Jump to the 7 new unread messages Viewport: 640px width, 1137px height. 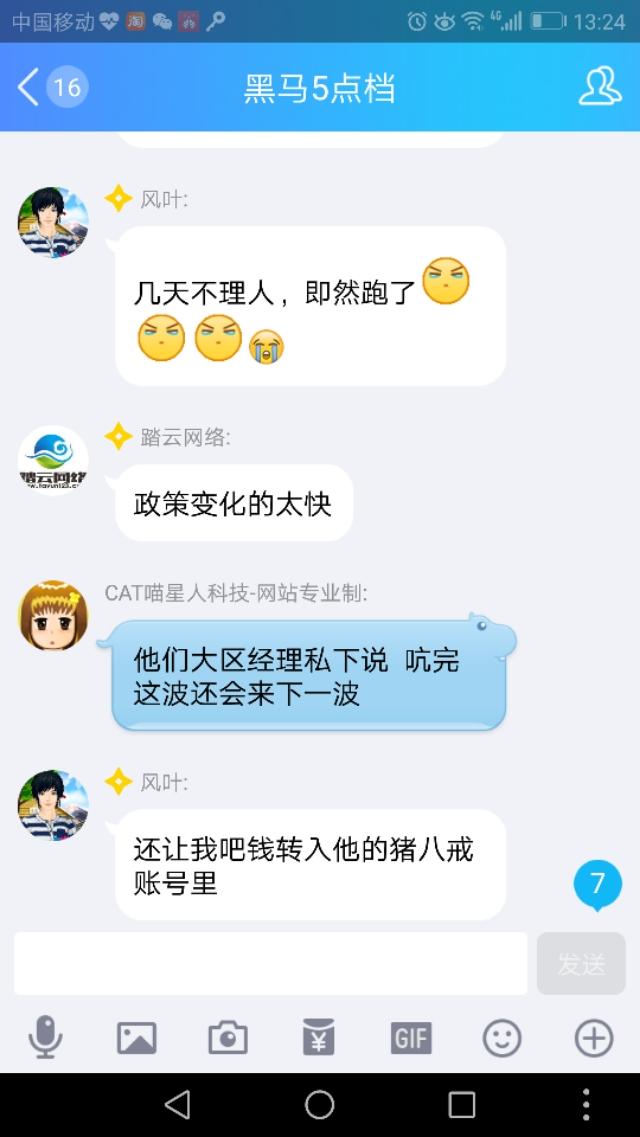point(598,885)
